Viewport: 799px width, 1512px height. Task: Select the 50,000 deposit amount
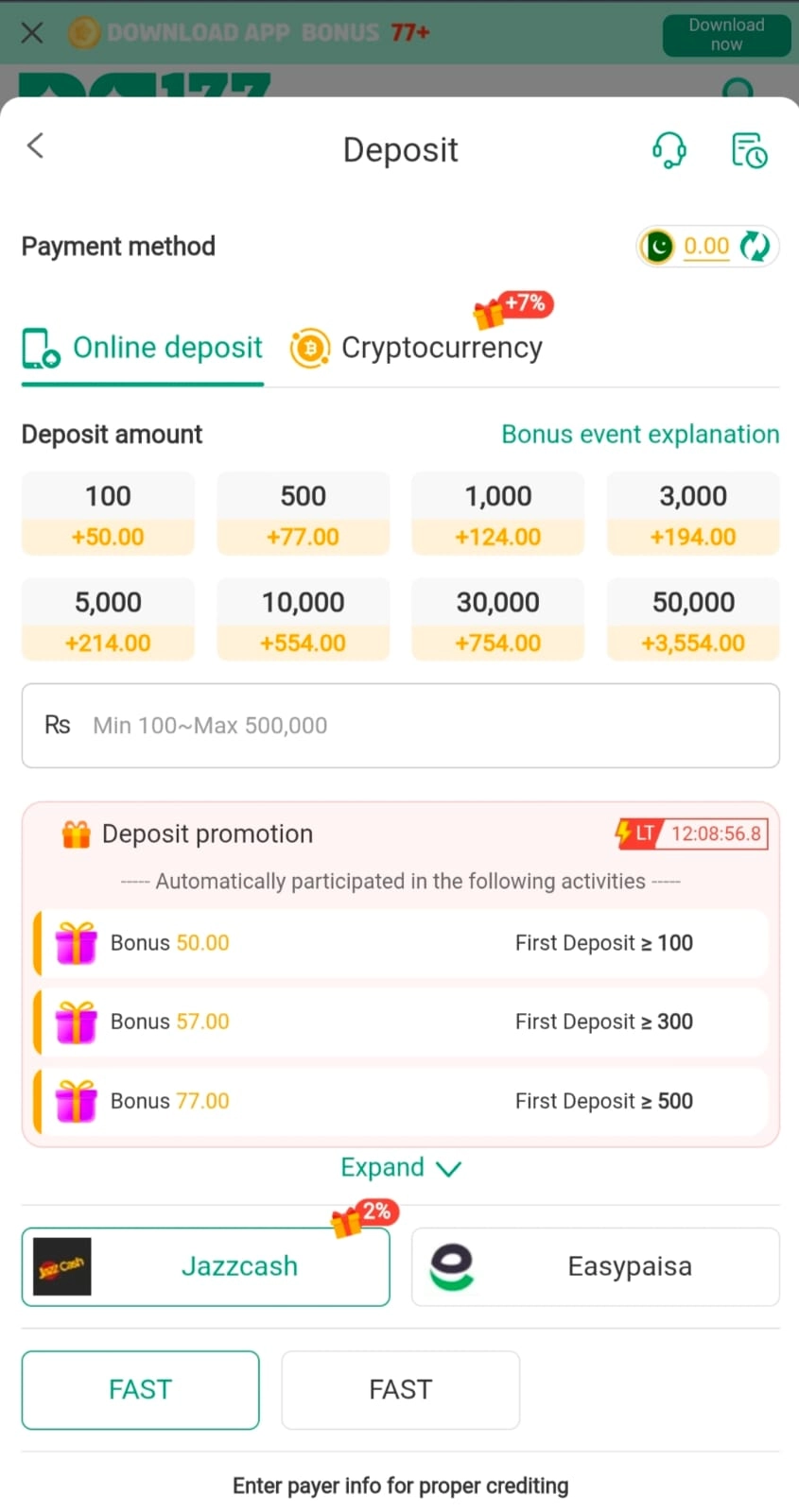tap(692, 619)
